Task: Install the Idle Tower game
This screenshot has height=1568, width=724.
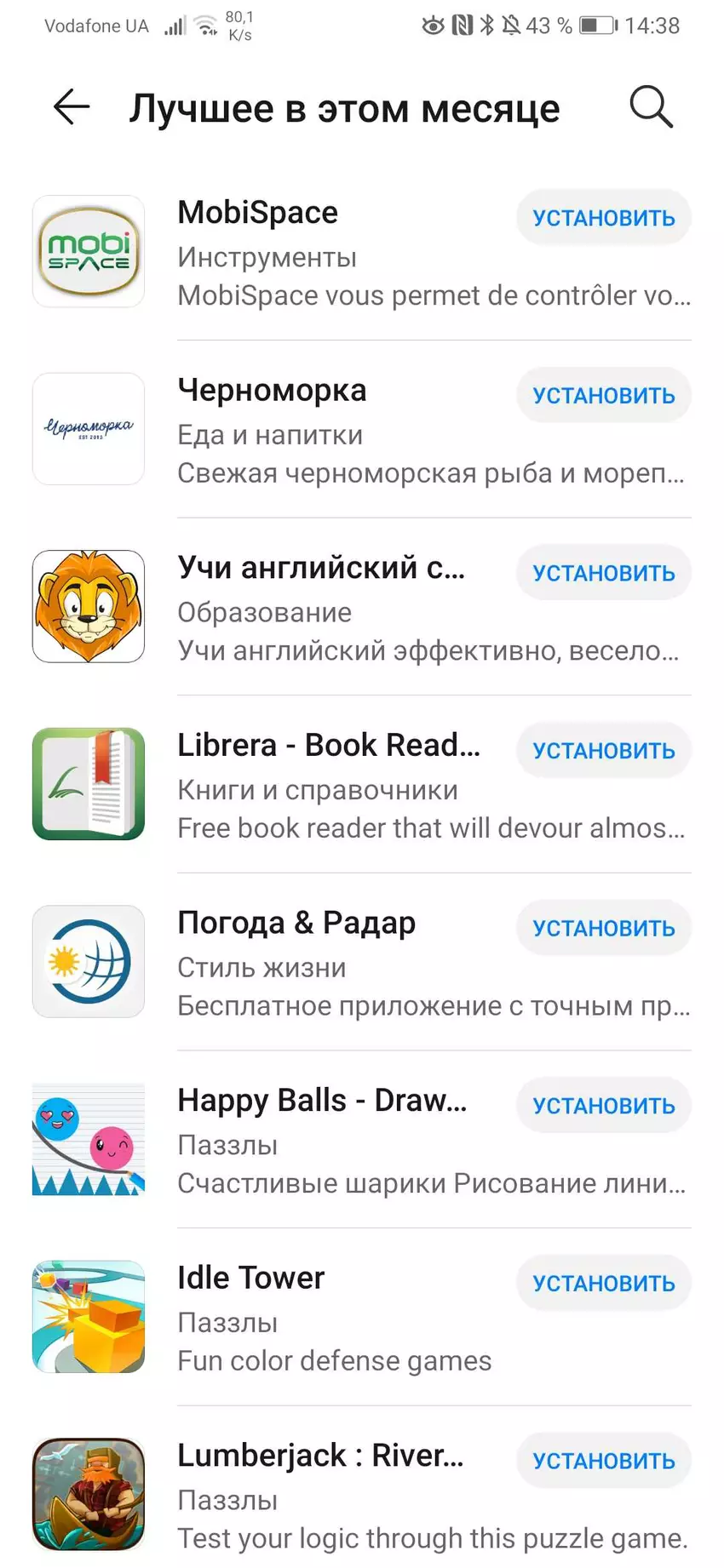Action: coord(603,1283)
